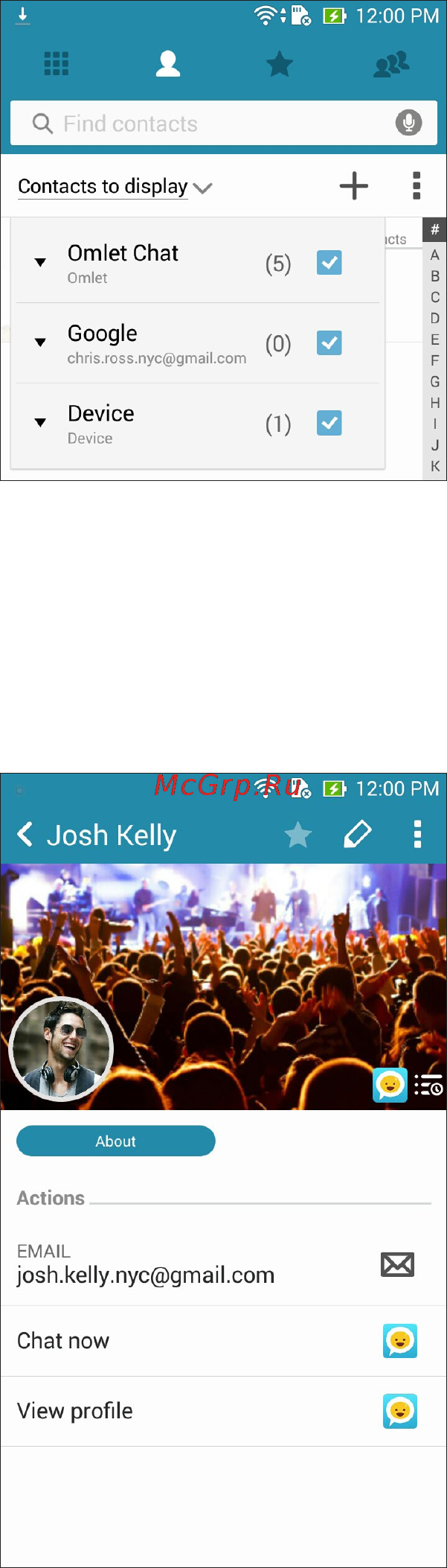Tap the voice search microphone
This screenshot has height=1568, width=447.
[408, 123]
